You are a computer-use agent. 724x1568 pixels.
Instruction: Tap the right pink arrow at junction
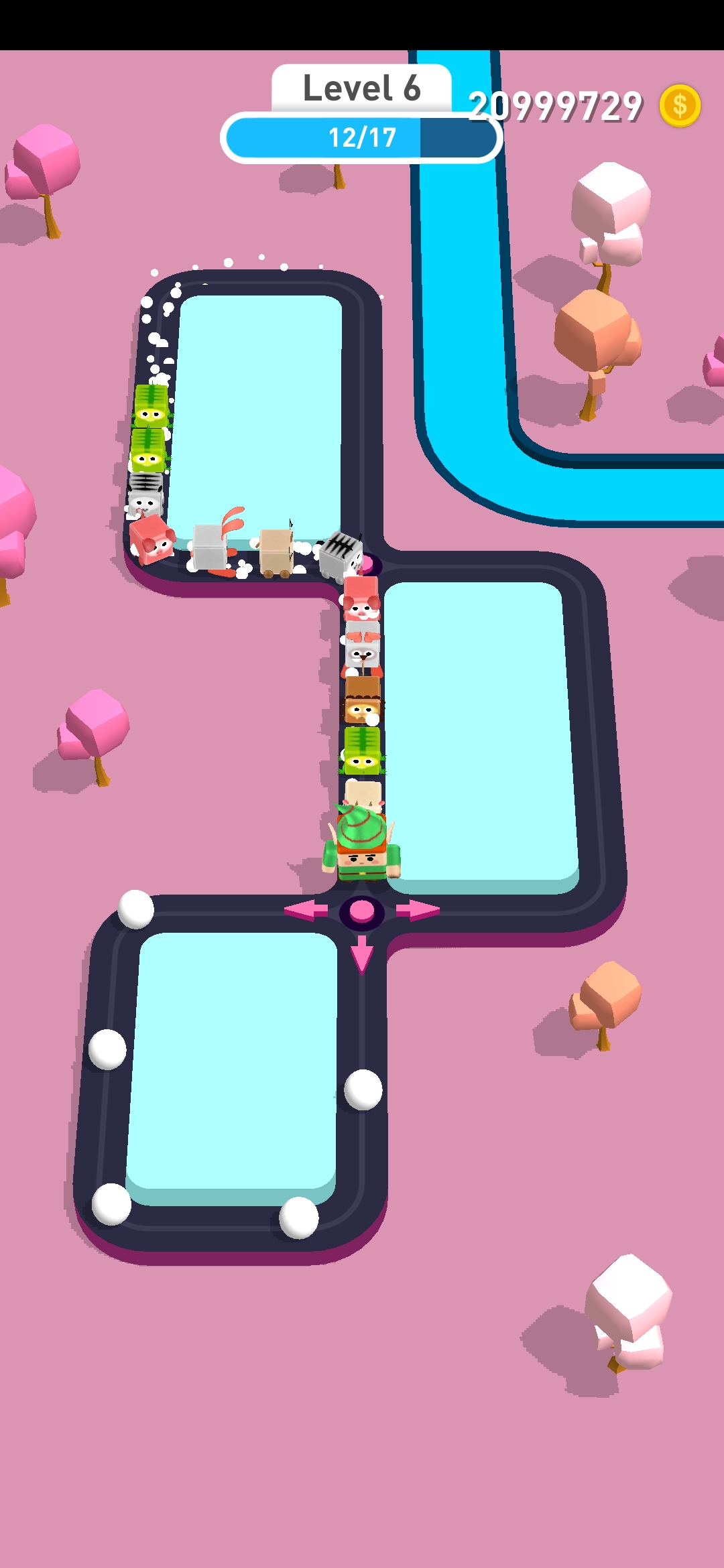coord(418,910)
